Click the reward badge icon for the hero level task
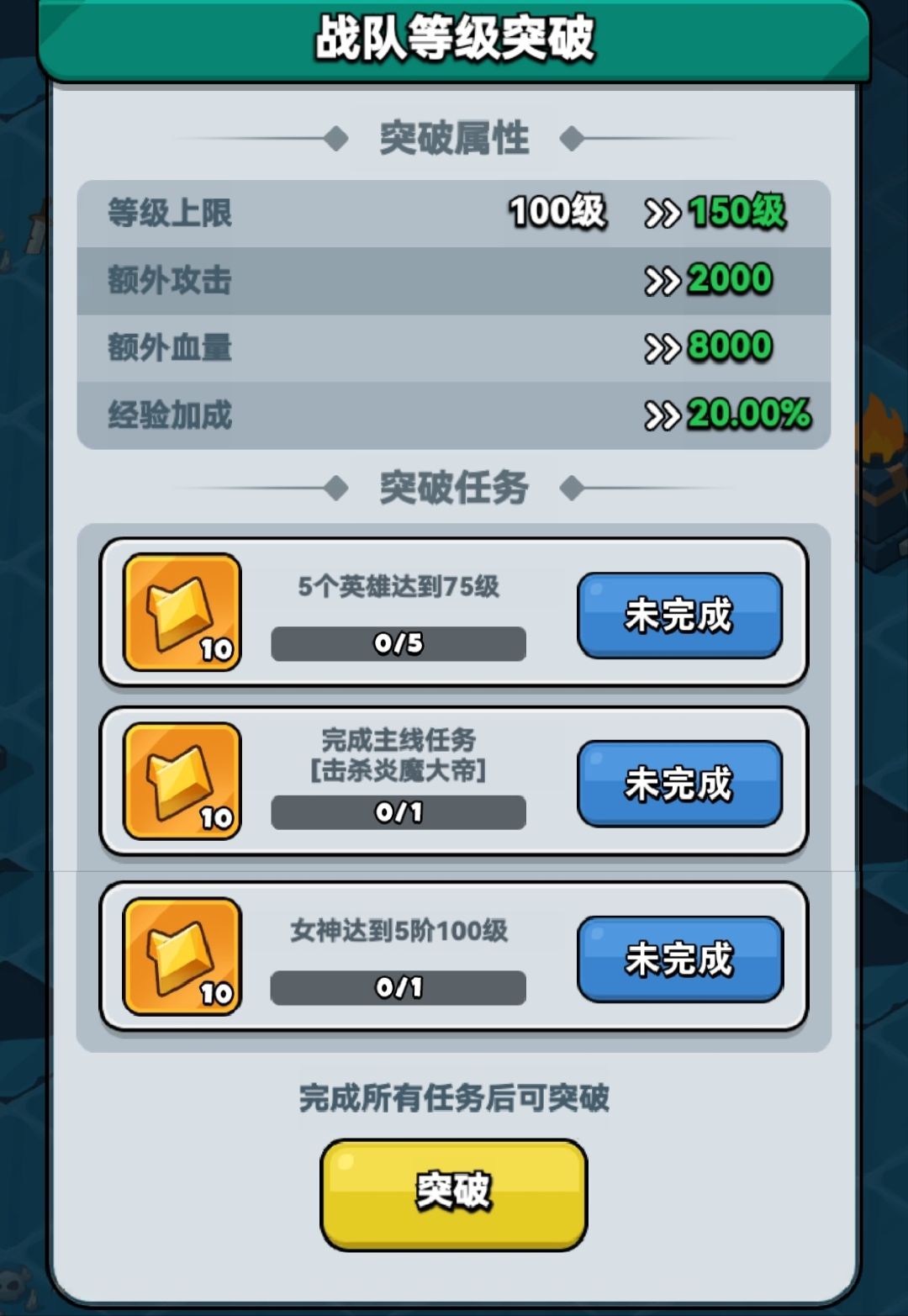908x1316 pixels. pos(179,612)
